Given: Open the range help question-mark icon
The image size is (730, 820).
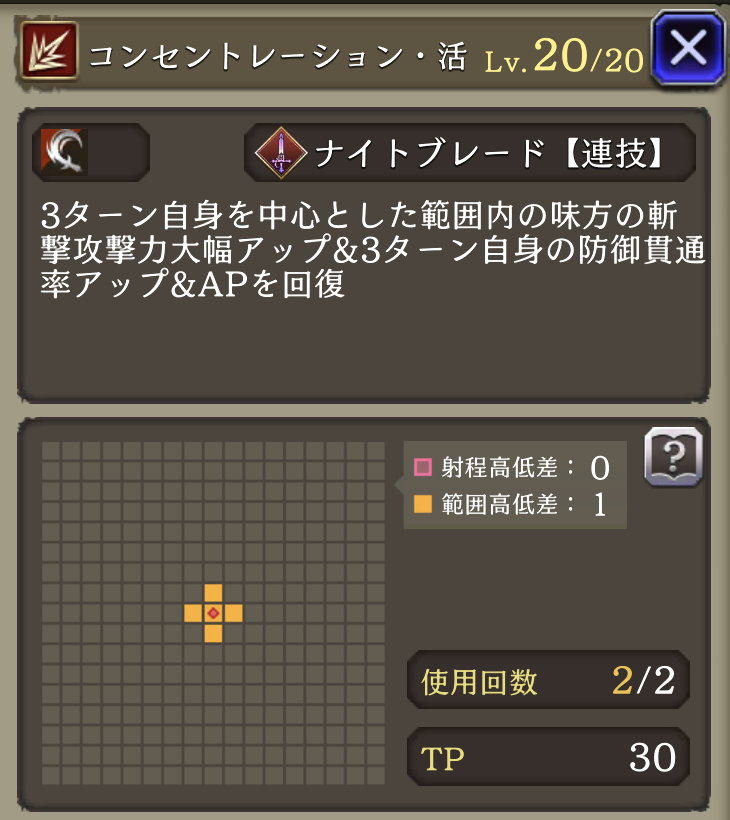Looking at the screenshot, I should (674, 459).
